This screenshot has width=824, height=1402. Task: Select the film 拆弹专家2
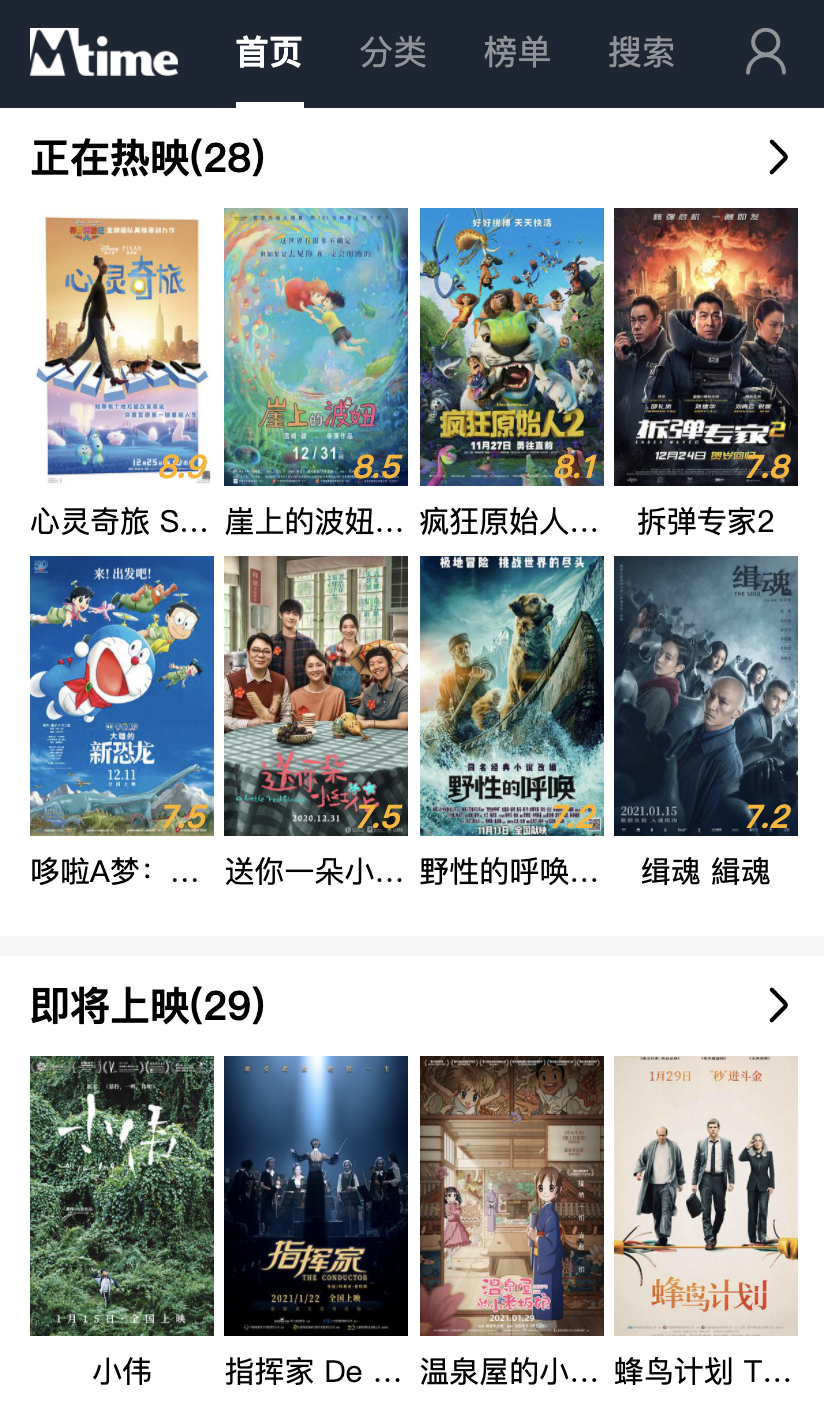(x=706, y=347)
